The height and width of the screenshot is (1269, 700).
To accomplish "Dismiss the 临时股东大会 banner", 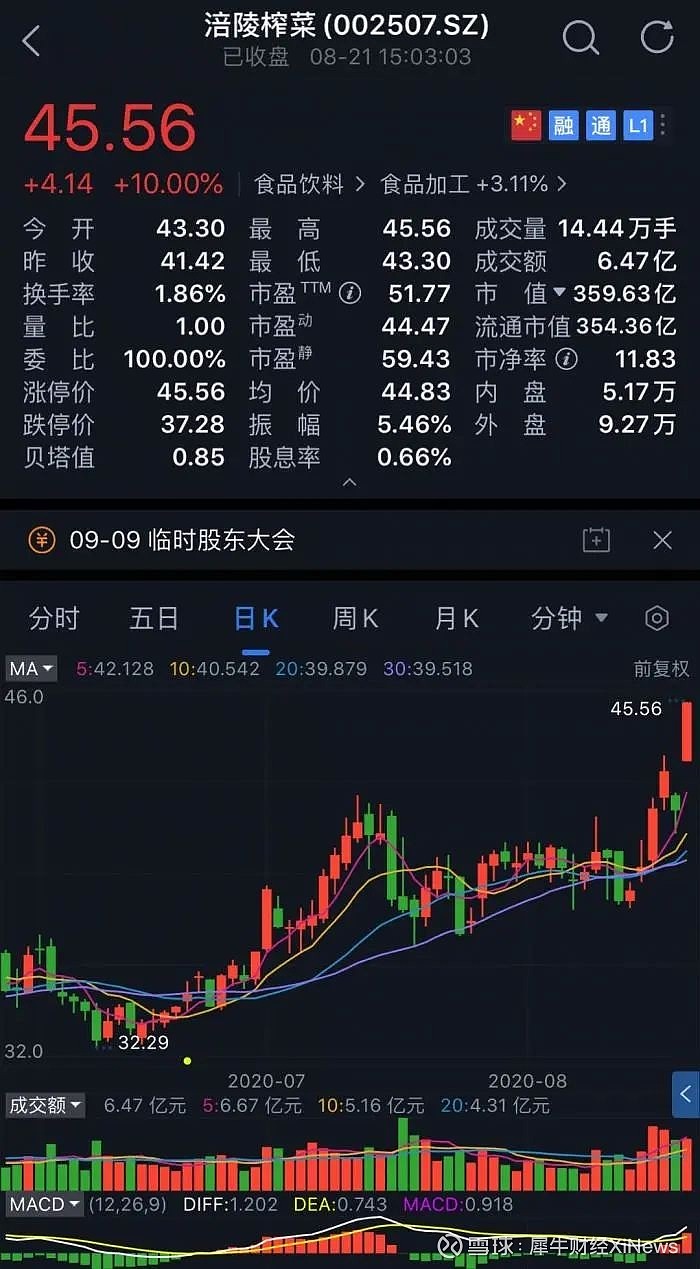I will 662,540.
